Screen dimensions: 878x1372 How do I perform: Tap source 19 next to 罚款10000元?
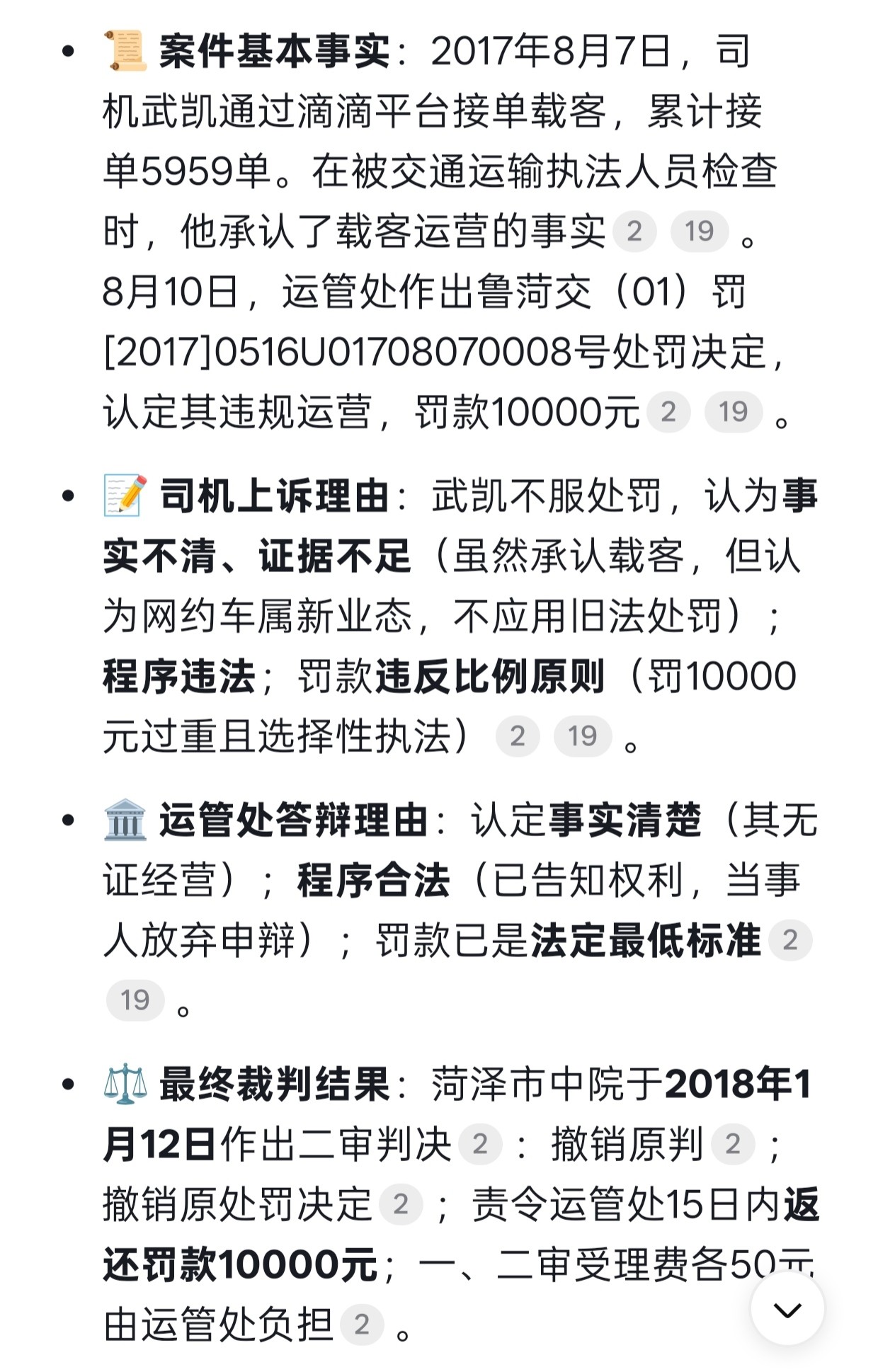(733, 411)
